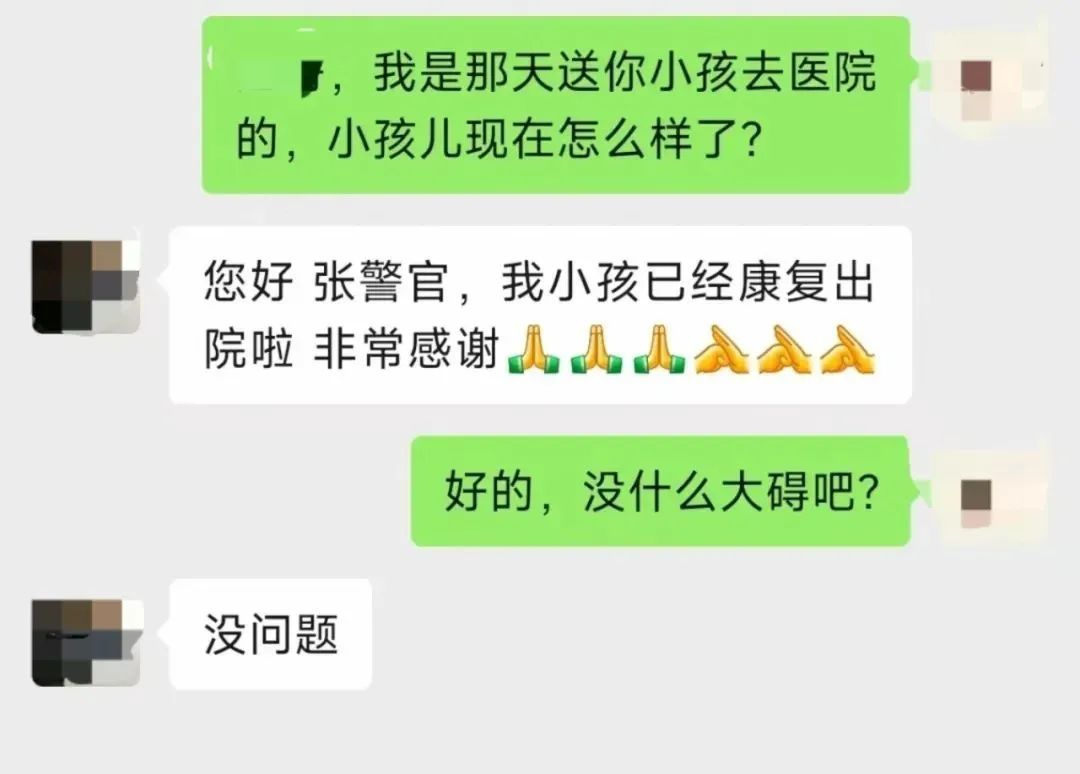Open the avatar next to '您好 张警官' reply
1080x774 pixels.
(85, 285)
